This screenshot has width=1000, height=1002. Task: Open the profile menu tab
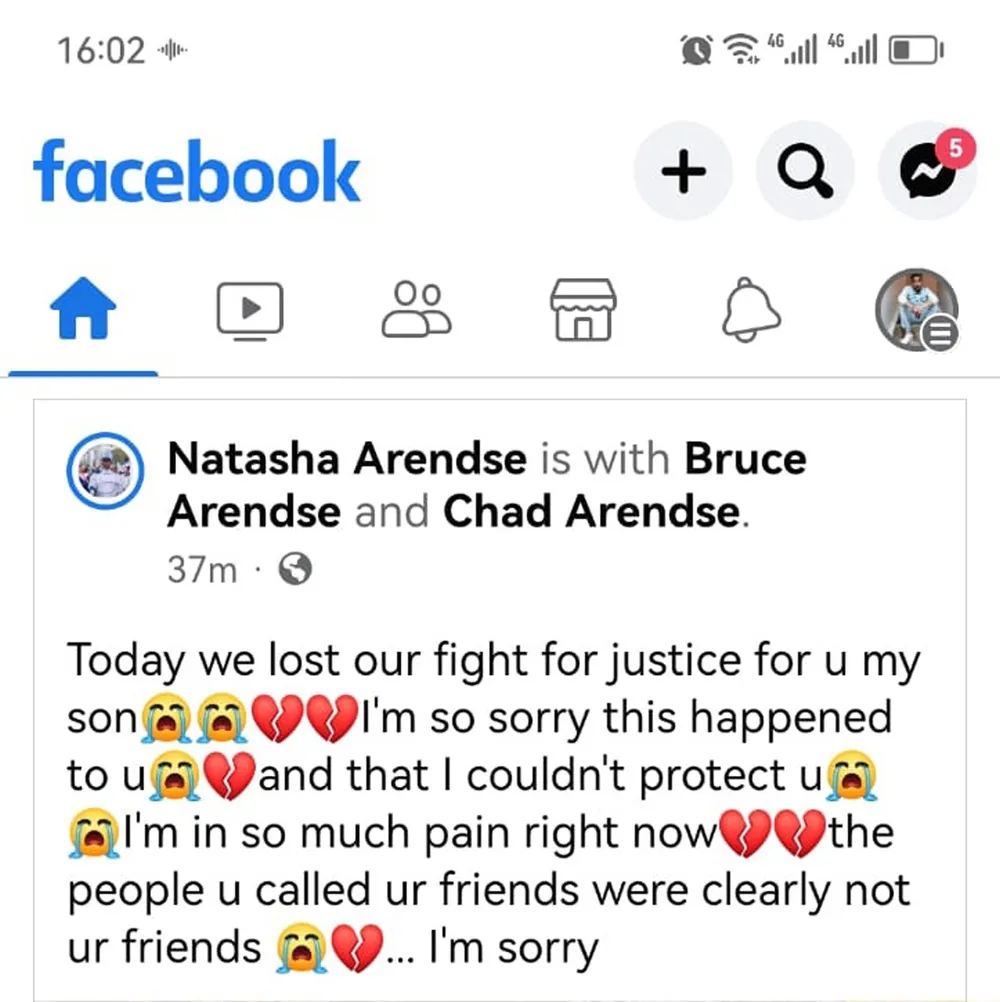(x=916, y=310)
